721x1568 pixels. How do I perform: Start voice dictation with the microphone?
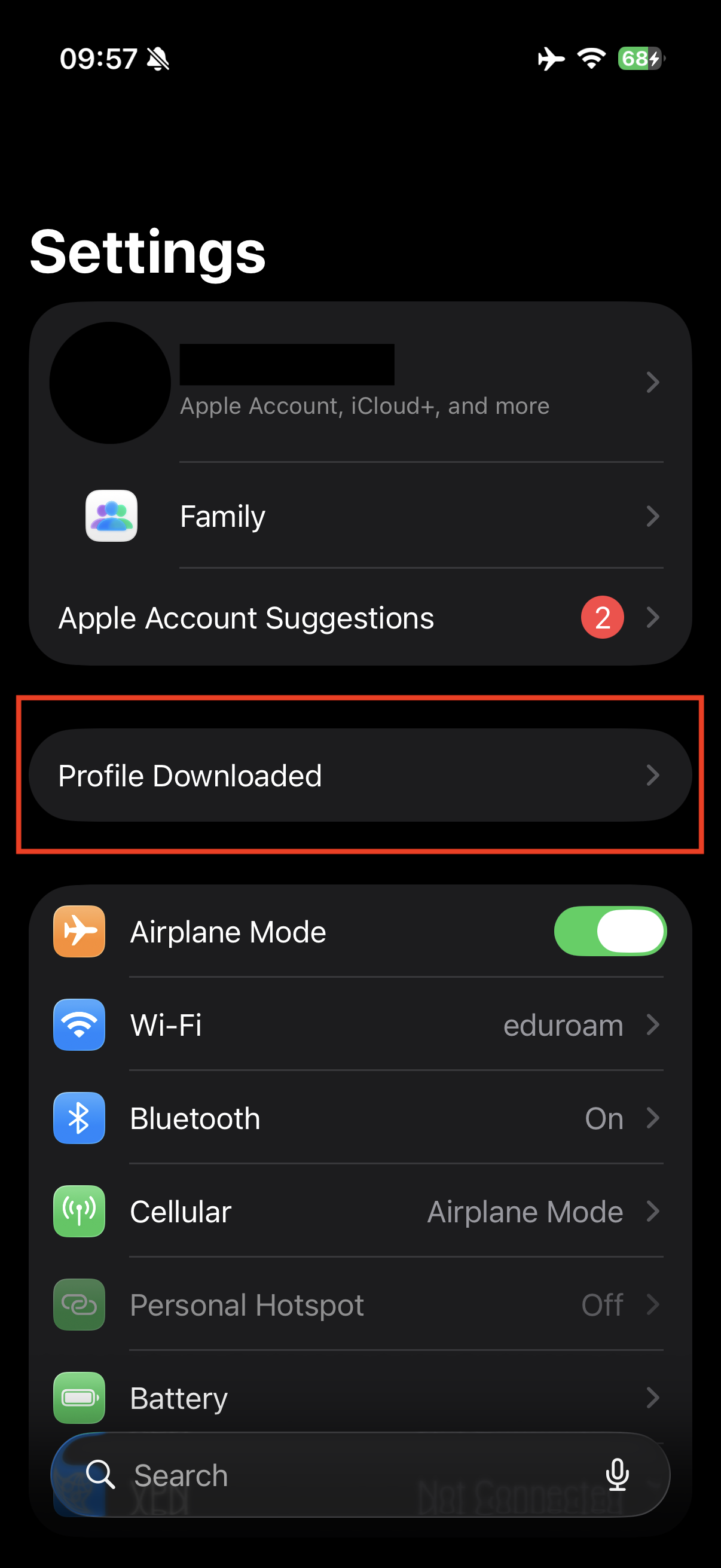pyautogui.click(x=617, y=1474)
